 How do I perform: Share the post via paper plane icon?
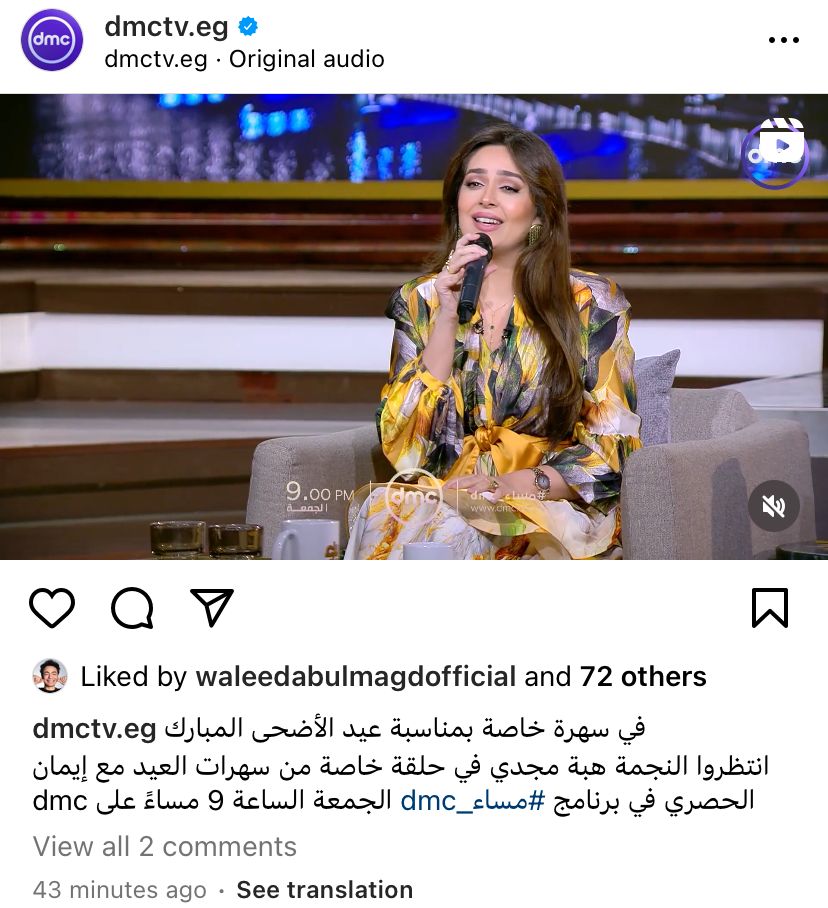[x=211, y=607]
